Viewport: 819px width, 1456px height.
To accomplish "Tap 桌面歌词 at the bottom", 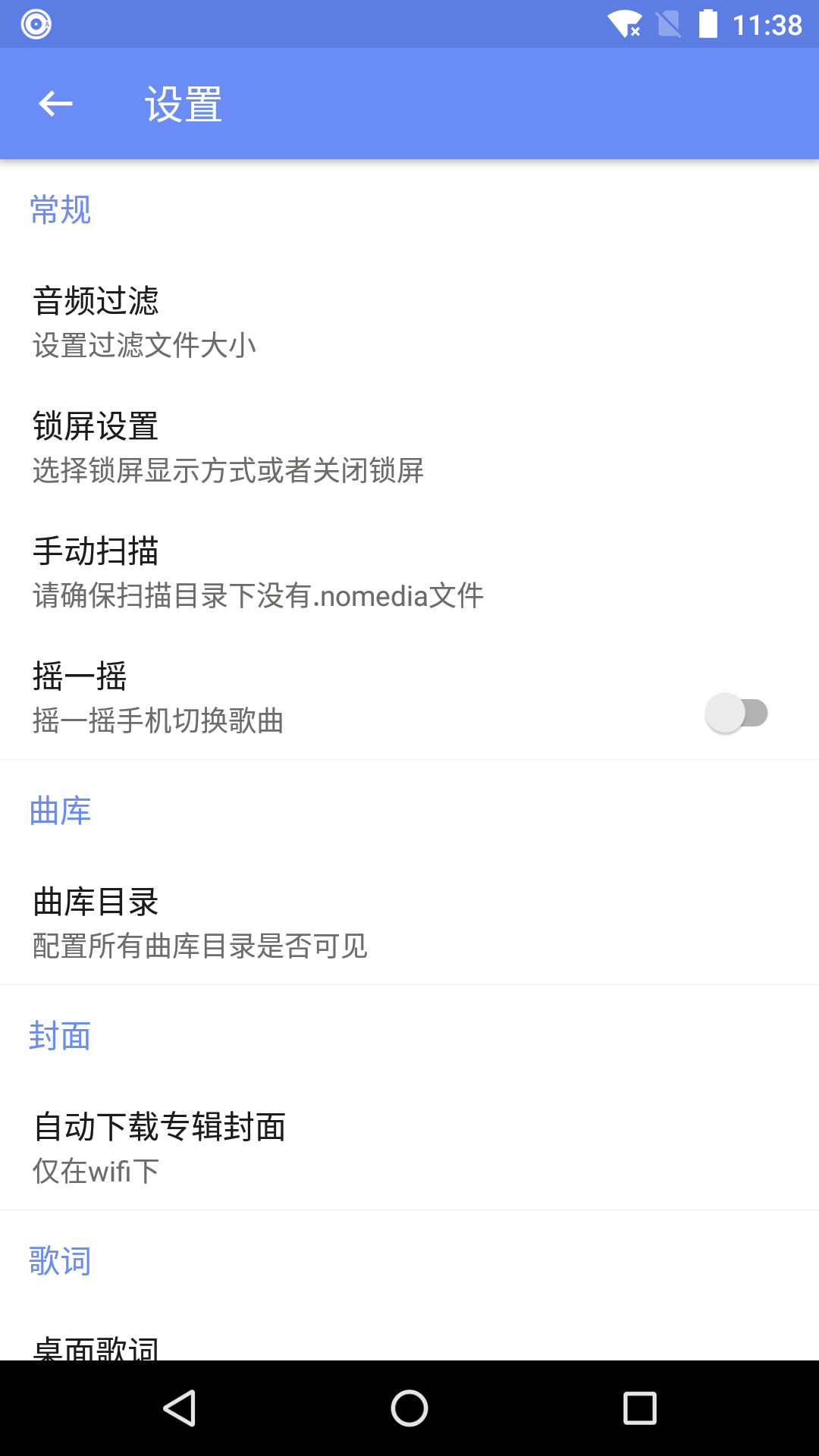I will [99, 1350].
